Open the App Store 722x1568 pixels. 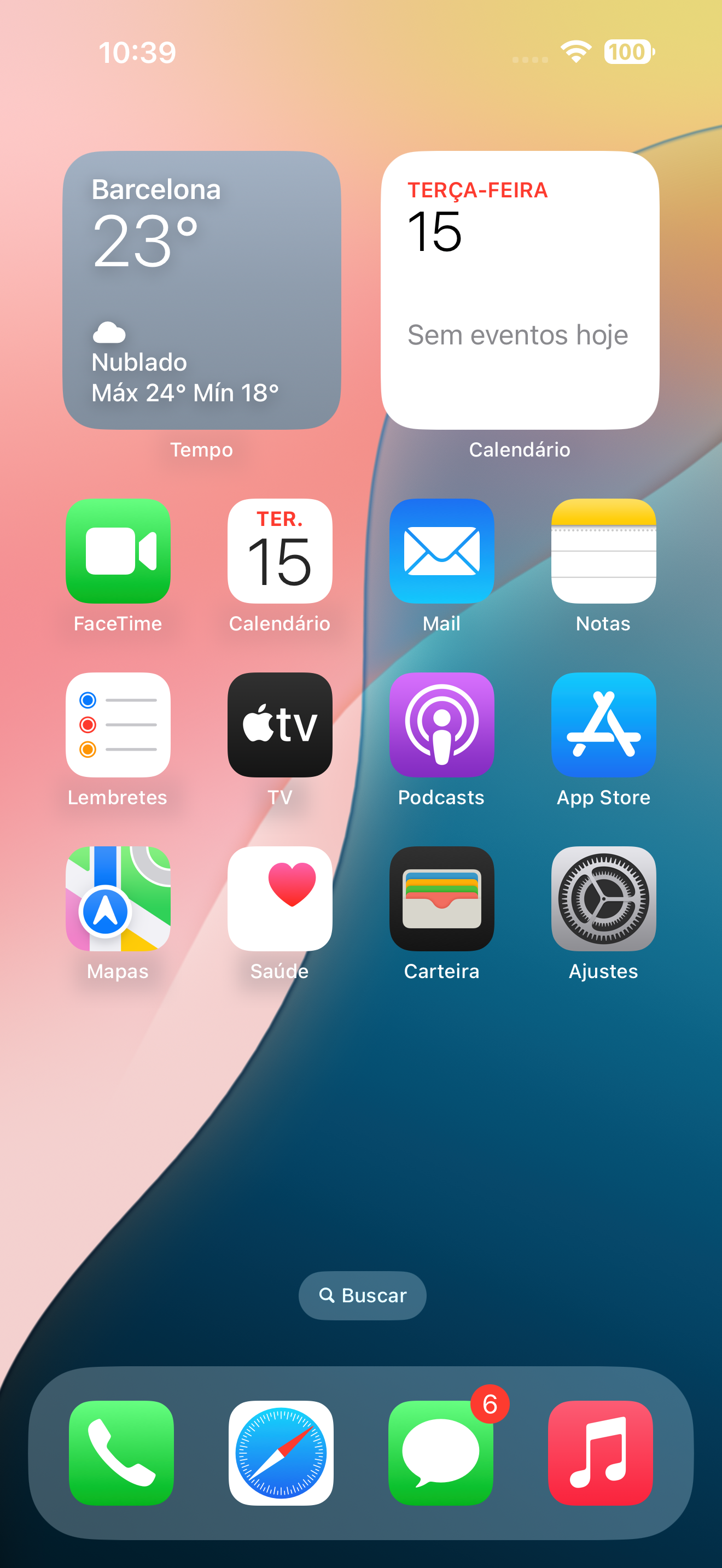click(603, 724)
